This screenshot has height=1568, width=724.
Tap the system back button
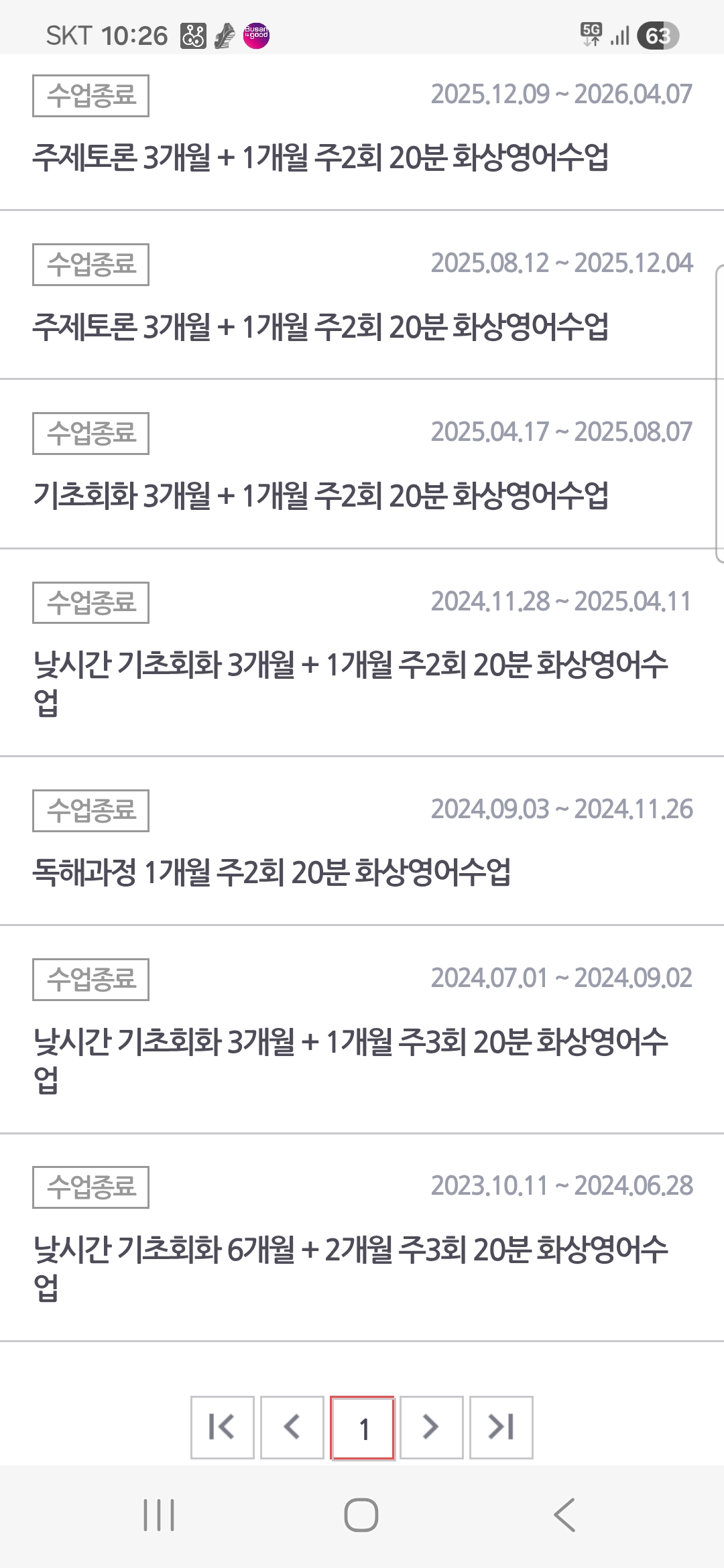click(x=564, y=1515)
